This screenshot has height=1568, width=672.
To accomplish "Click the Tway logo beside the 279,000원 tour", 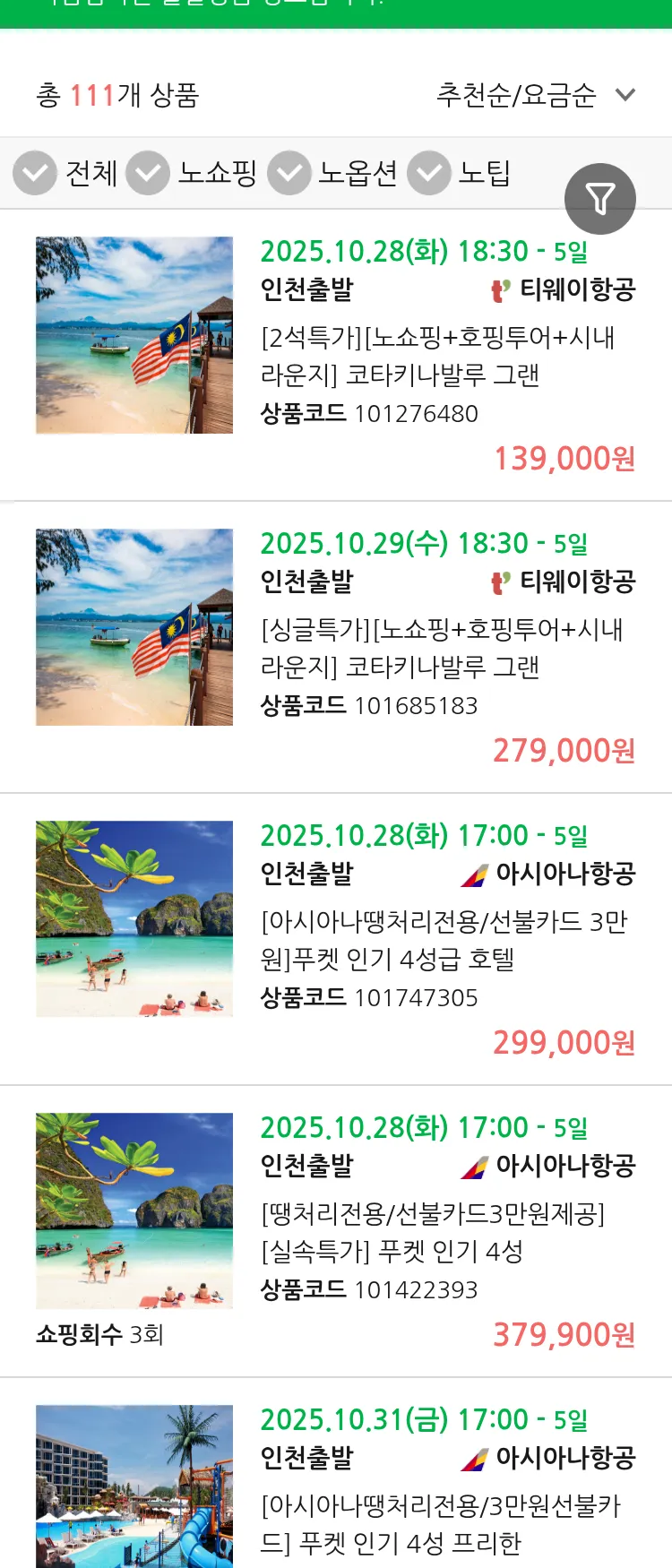I will pos(499,582).
